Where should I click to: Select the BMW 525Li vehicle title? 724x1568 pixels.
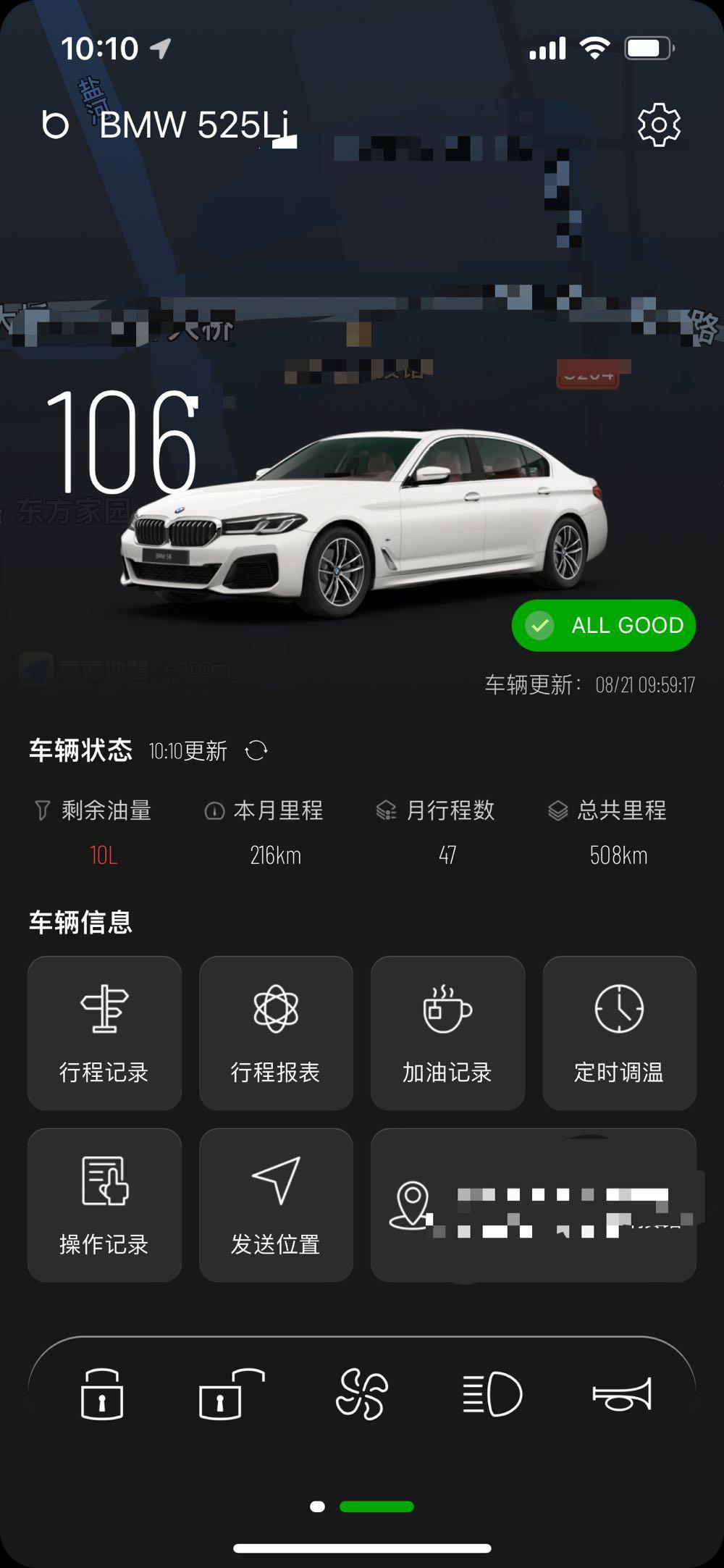(x=194, y=125)
